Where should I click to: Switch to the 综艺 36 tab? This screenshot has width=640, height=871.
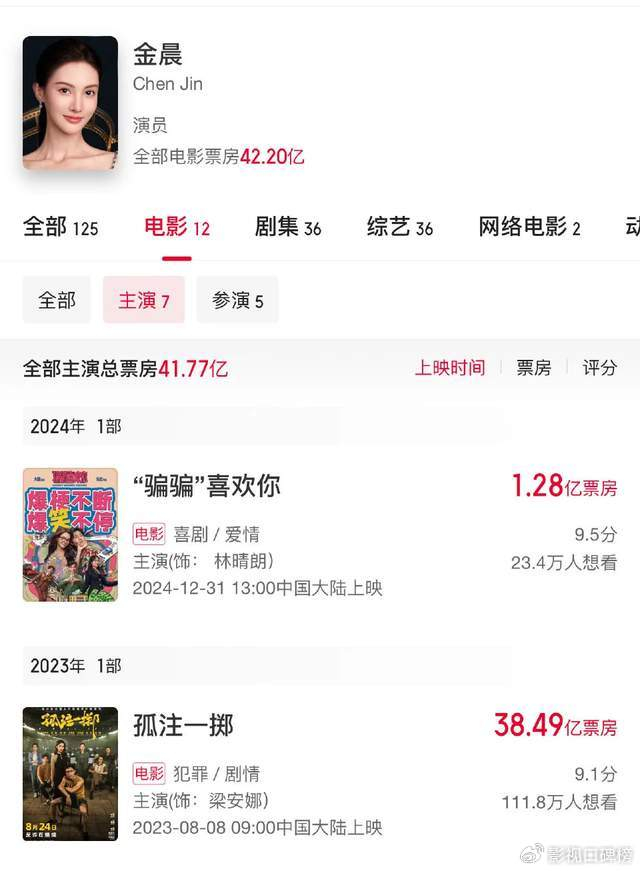[400, 227]
